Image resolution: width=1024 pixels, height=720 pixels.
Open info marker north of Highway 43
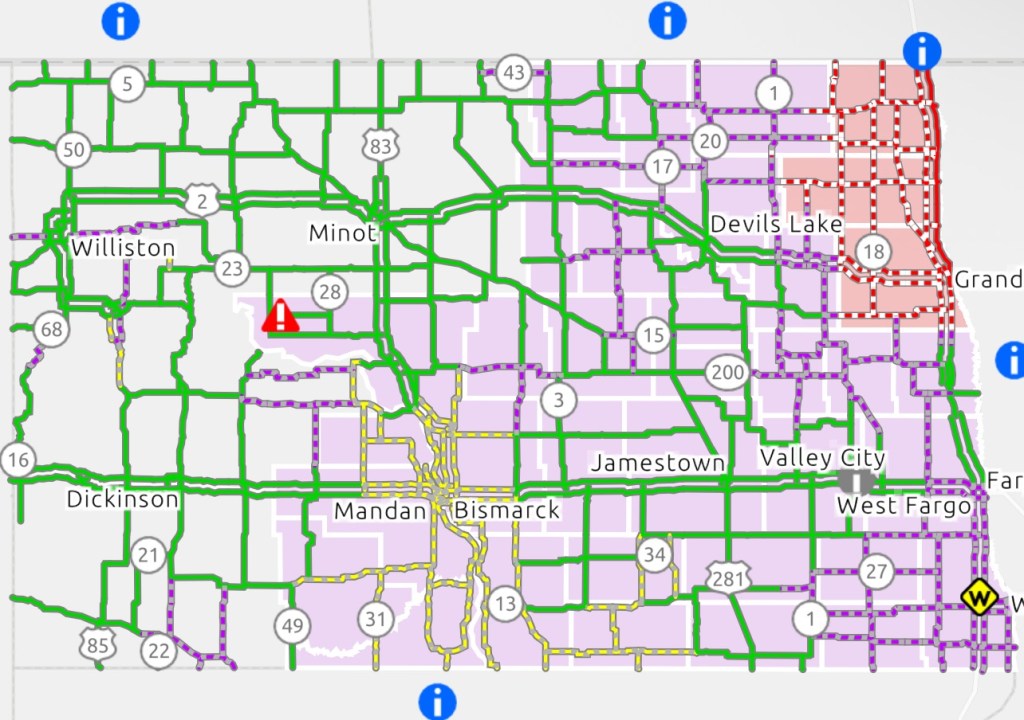[x=667, y=20]
